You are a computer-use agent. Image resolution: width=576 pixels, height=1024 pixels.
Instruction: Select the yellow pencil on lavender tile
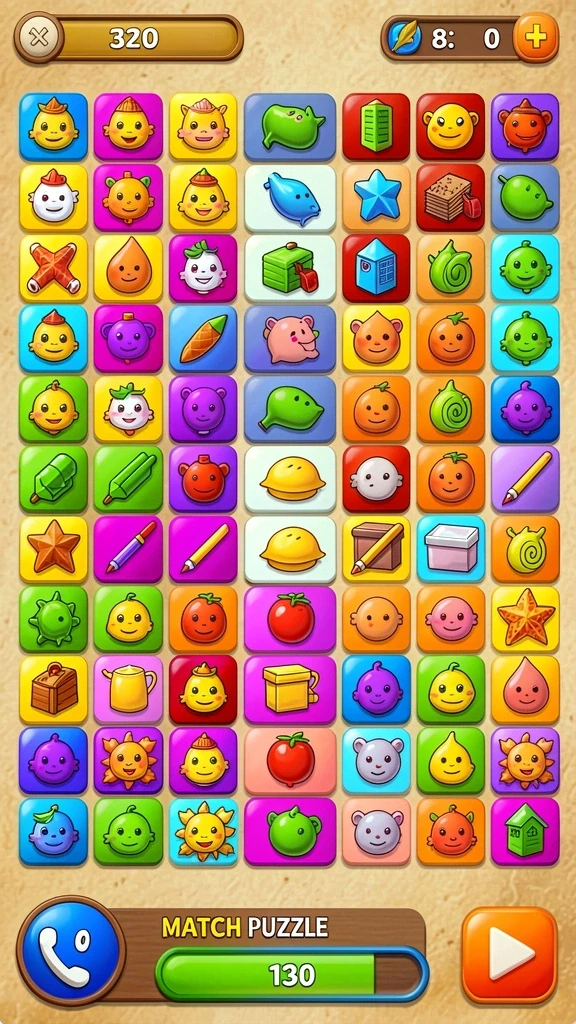tap(525, 479)
